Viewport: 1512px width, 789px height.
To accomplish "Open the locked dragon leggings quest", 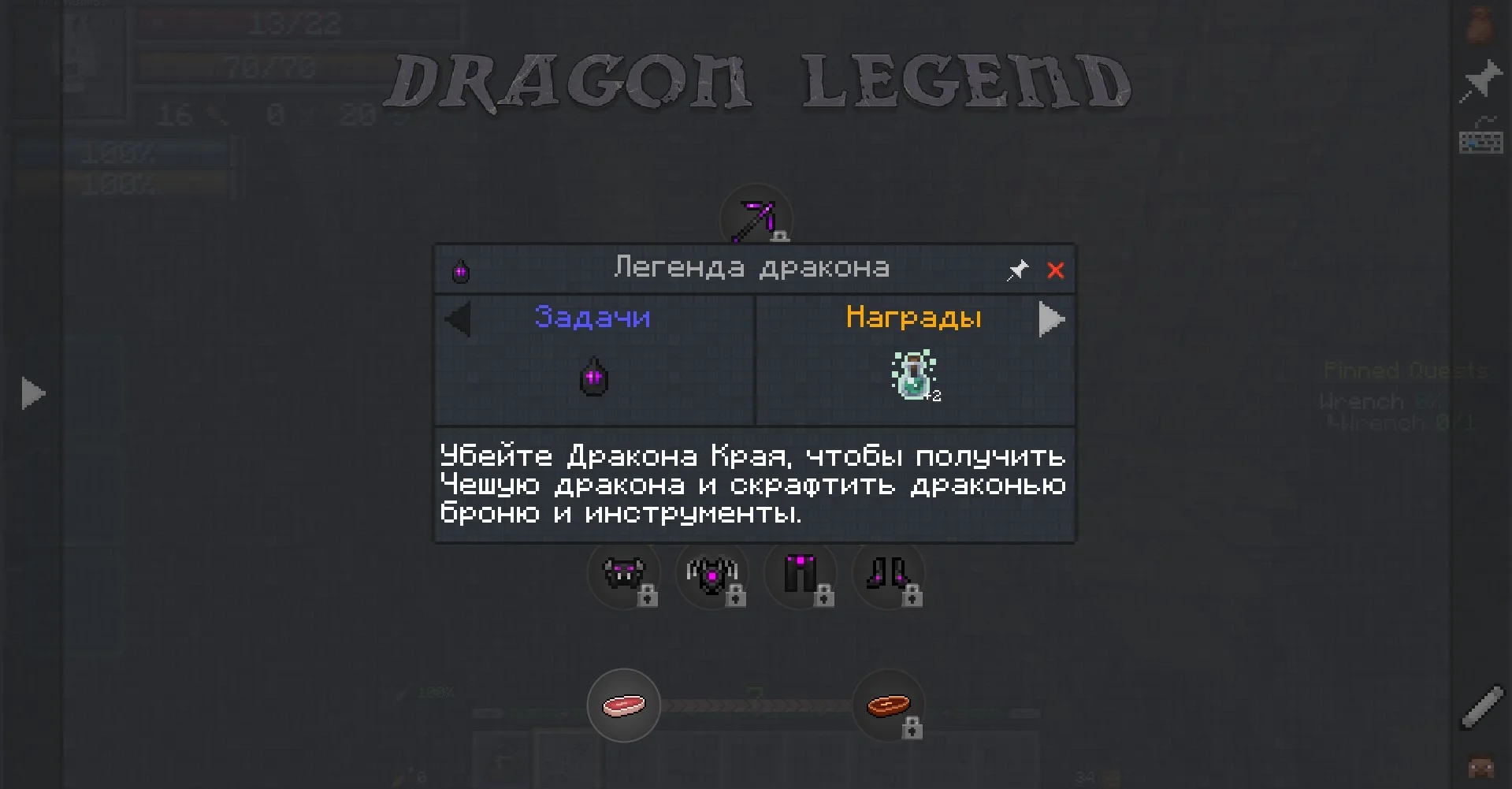I will (x=801, y=574).
